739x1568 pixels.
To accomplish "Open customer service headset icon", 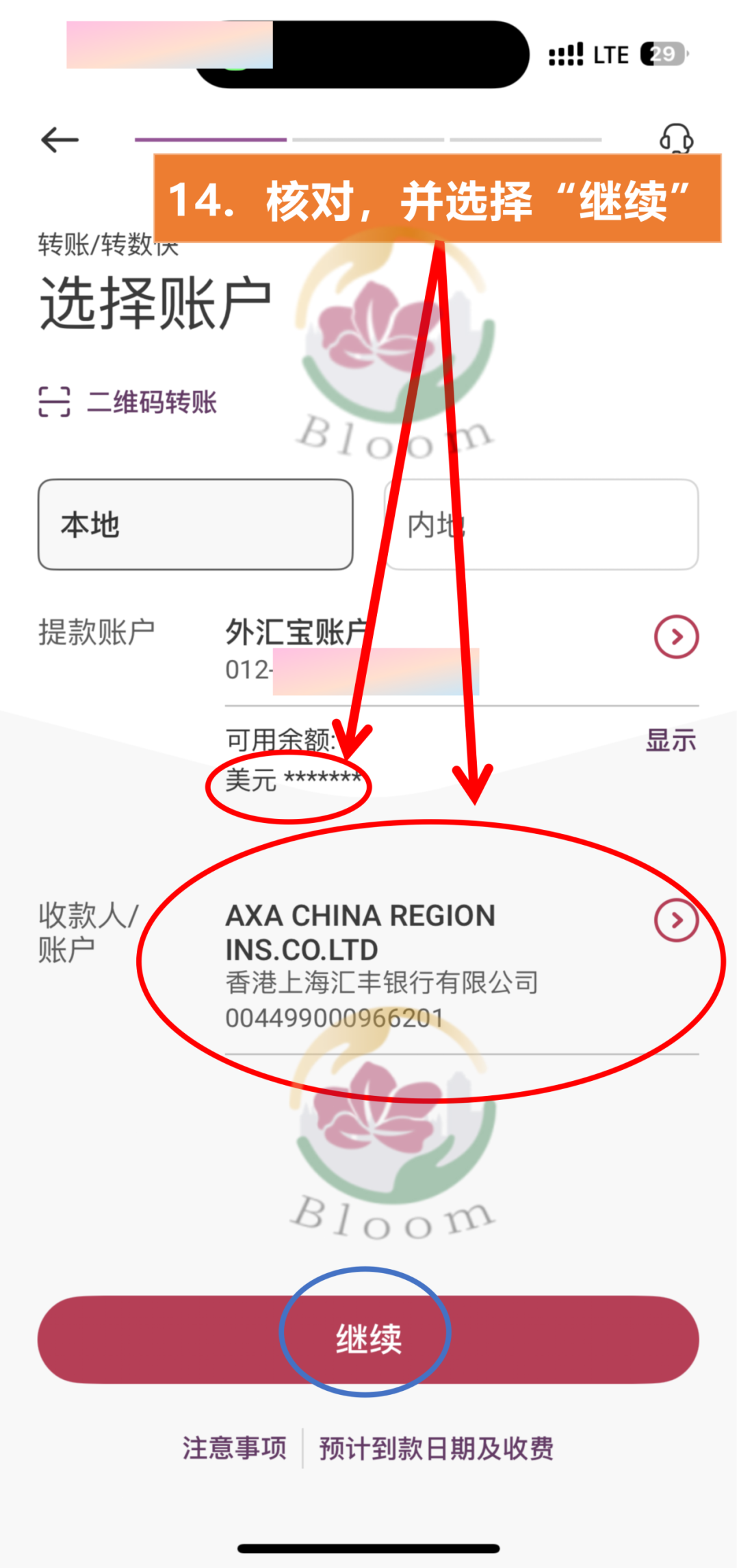I will click(676, 138).
